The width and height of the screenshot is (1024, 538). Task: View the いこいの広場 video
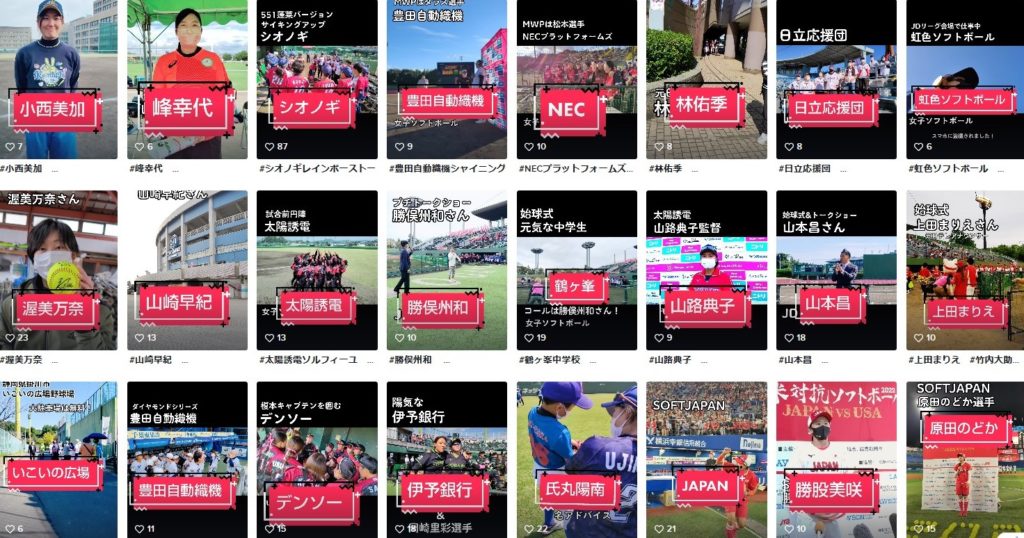58,460
